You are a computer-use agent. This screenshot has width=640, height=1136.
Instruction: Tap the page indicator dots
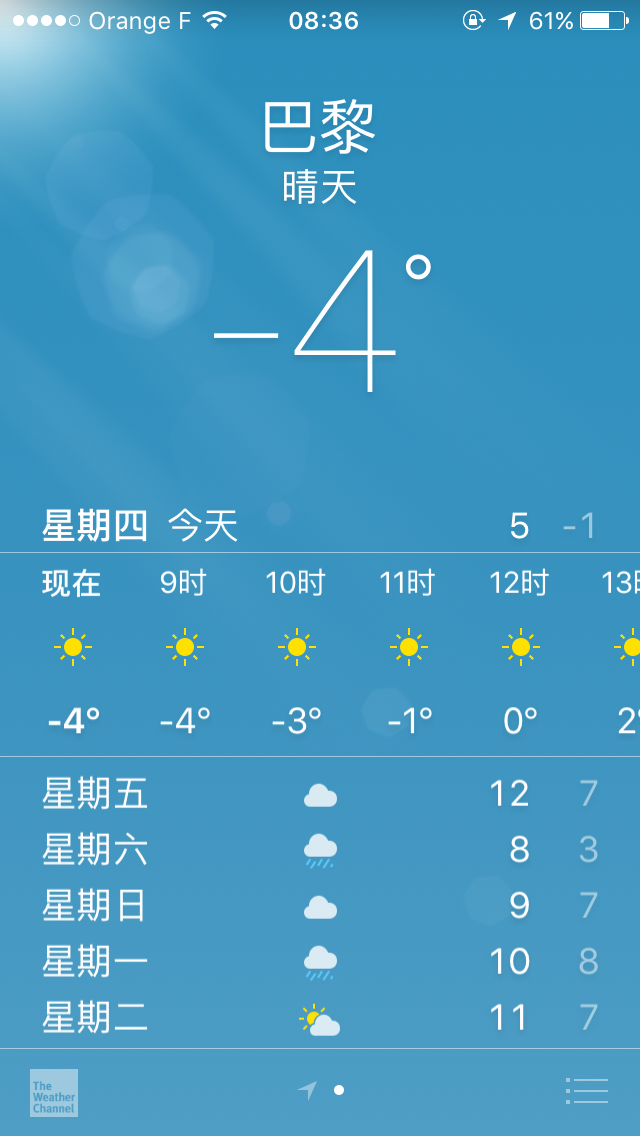coord(322,1090)
